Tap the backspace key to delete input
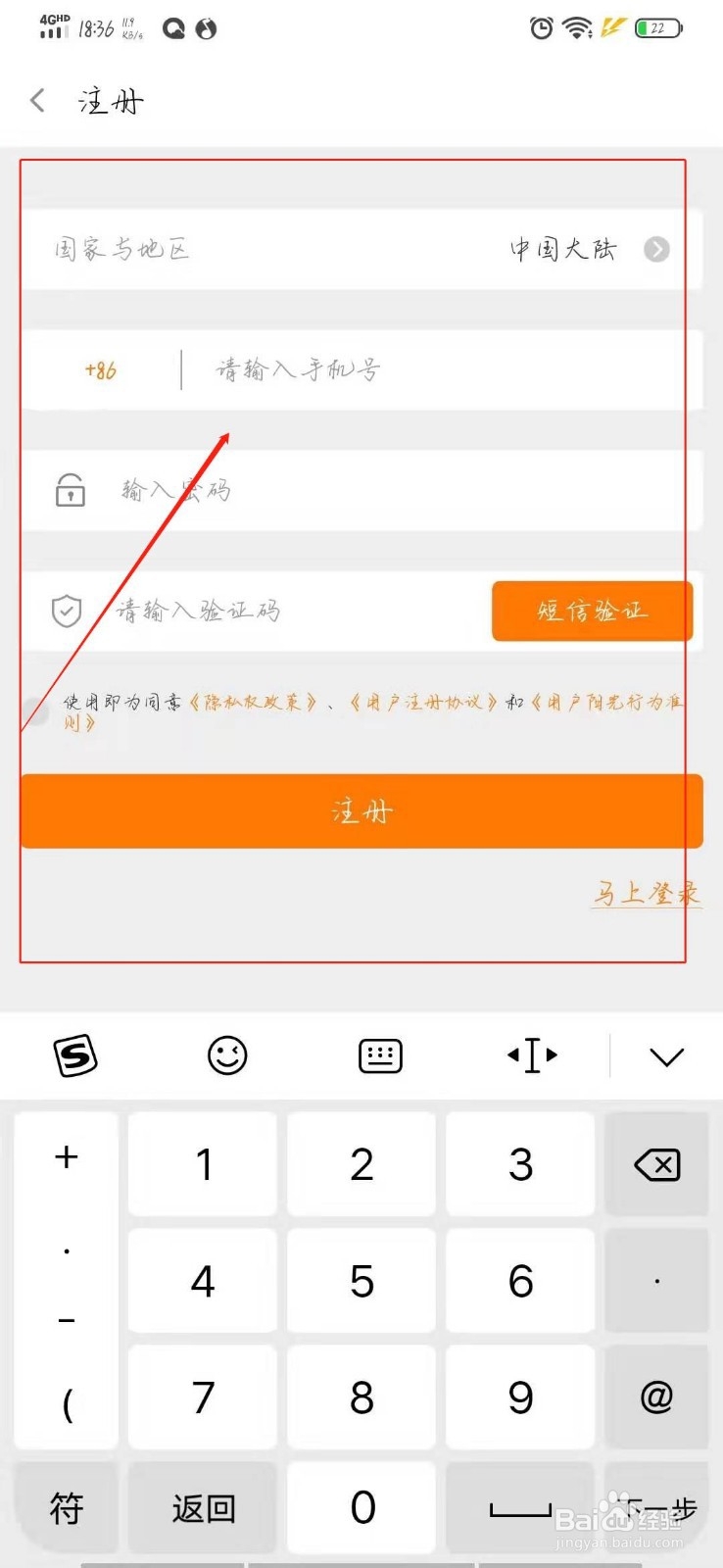 pyautogui.click(x=657, y=1164)
